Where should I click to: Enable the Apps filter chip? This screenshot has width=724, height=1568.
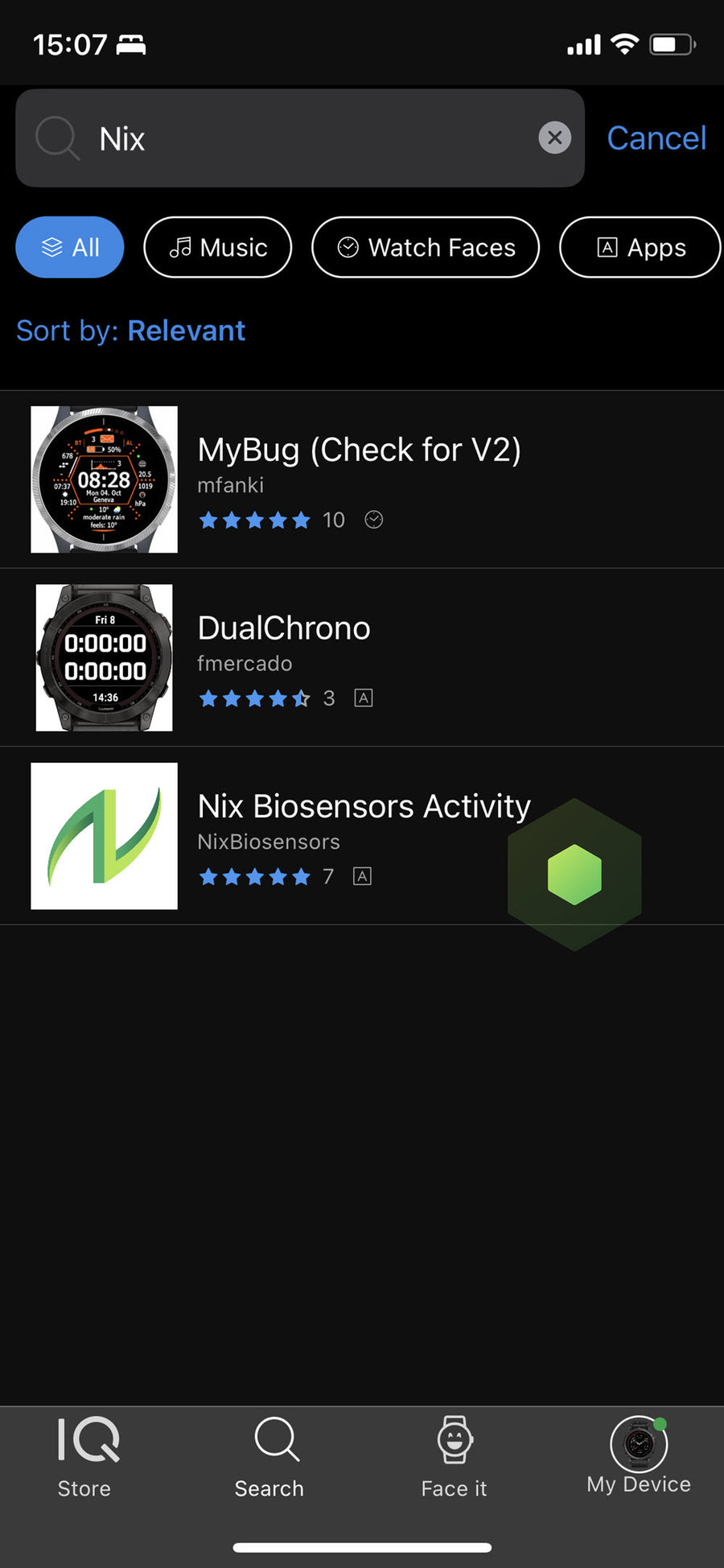(640, 247)
